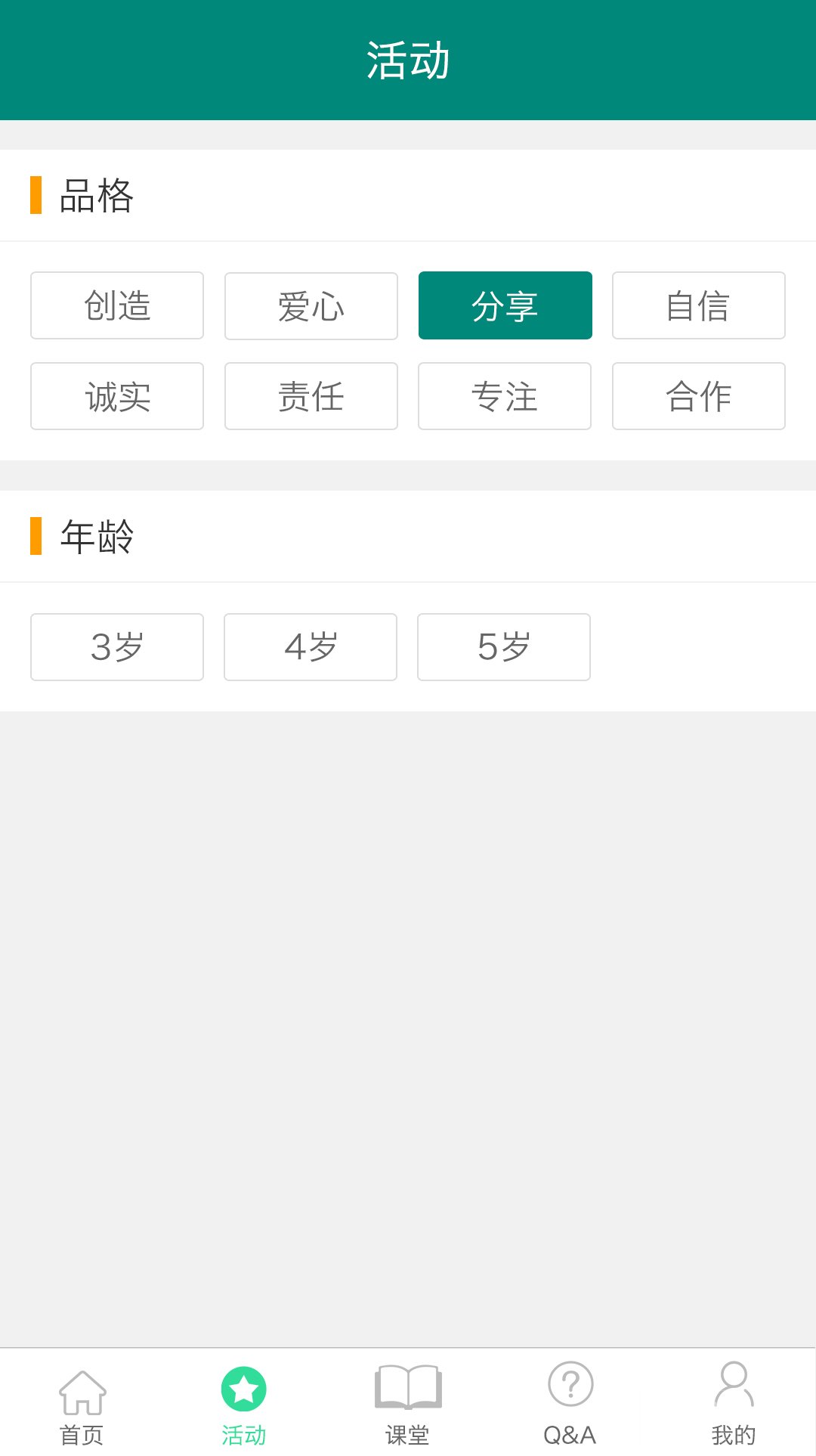Select the 责任 chip

tap(311, 396)
